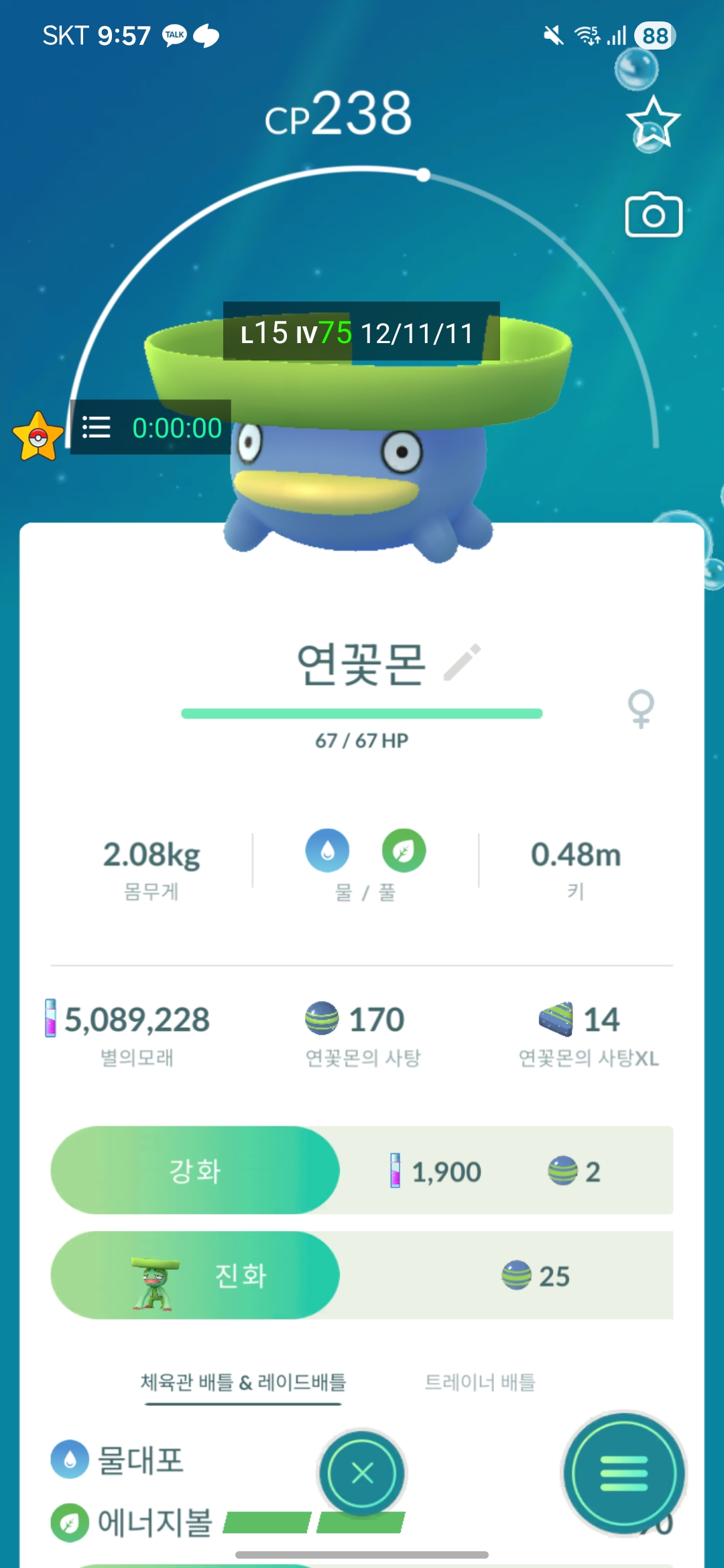The width and height of the screenshot is (724, 1568).
Task: Close the Pokémon detail screen
Action: [x=363, y=1473]
